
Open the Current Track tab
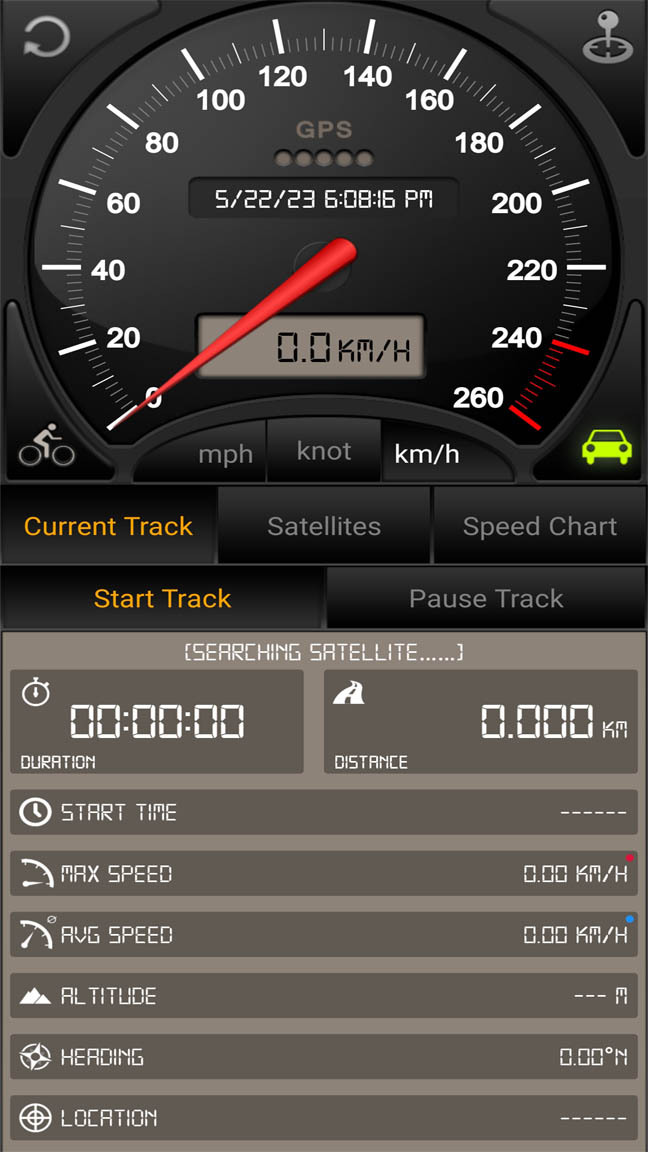click(x=108, y=526)
